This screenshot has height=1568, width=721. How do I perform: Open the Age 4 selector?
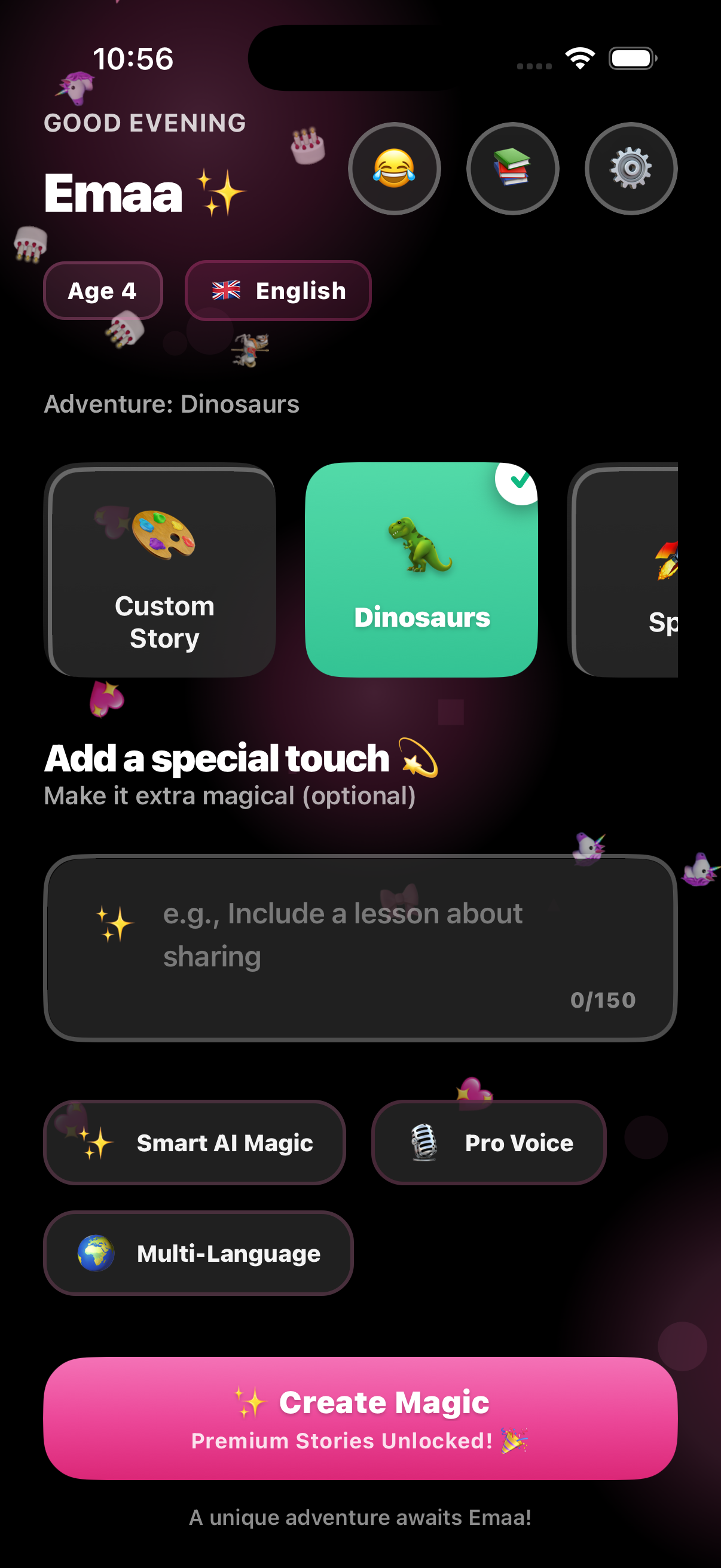tap(102, 291)
